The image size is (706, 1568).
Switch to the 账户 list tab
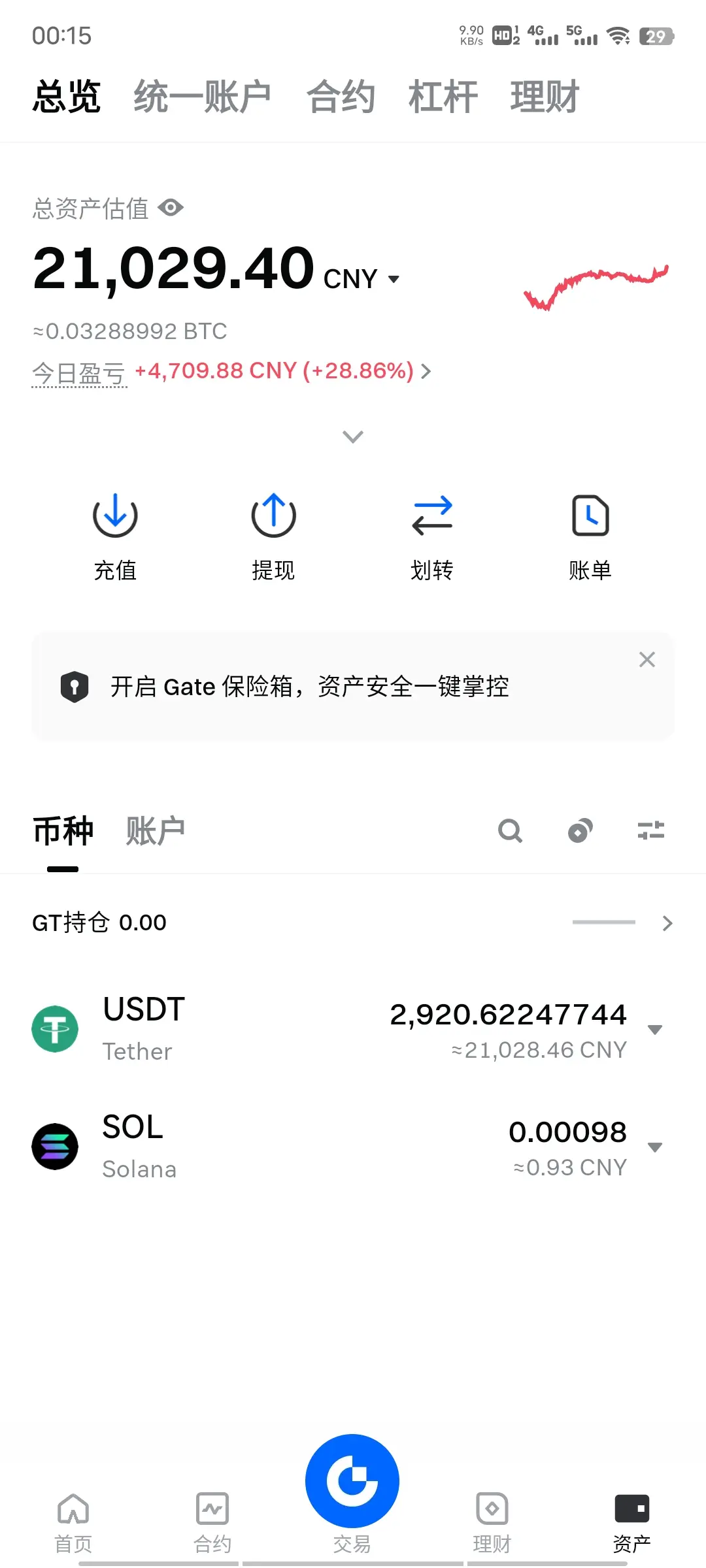[x=155, y=831]
